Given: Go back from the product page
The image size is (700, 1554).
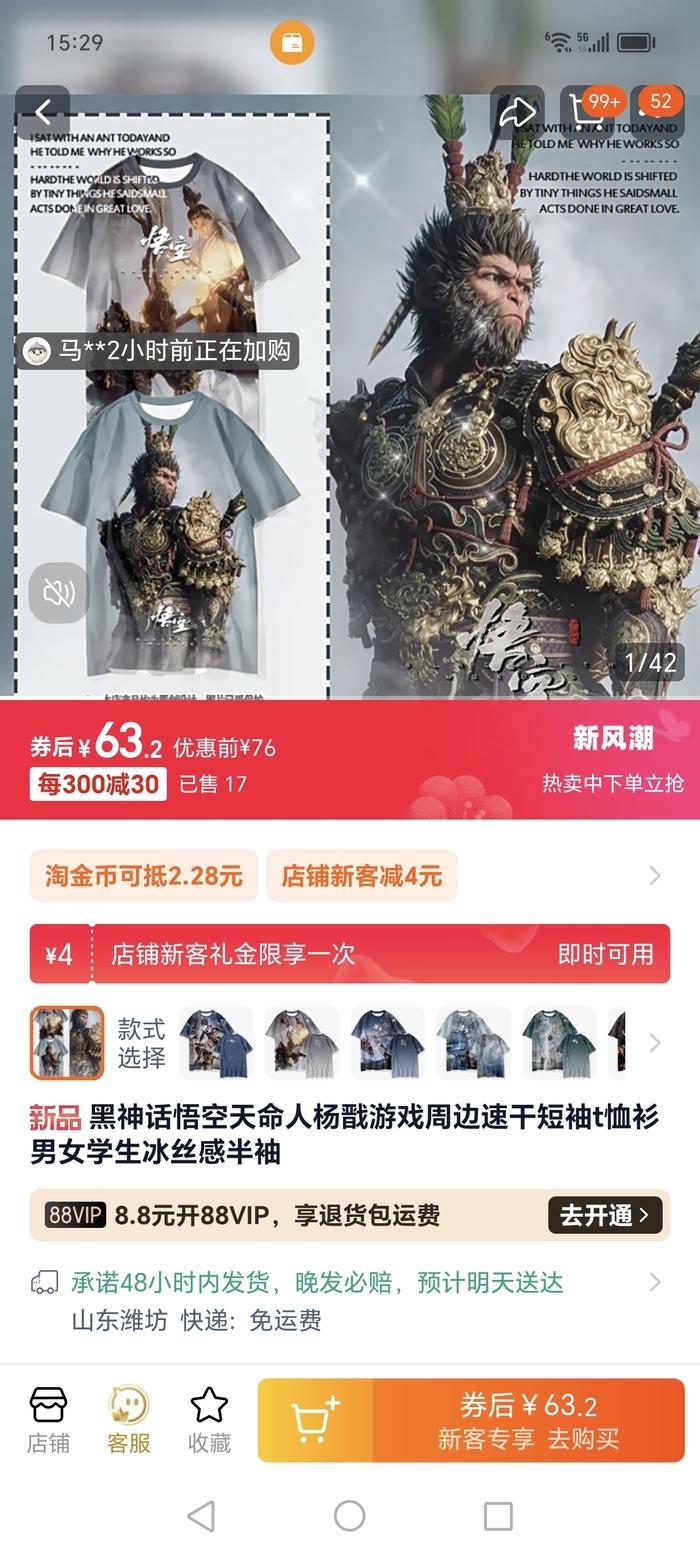Looking at the screenshot, I should pos(42,112).
